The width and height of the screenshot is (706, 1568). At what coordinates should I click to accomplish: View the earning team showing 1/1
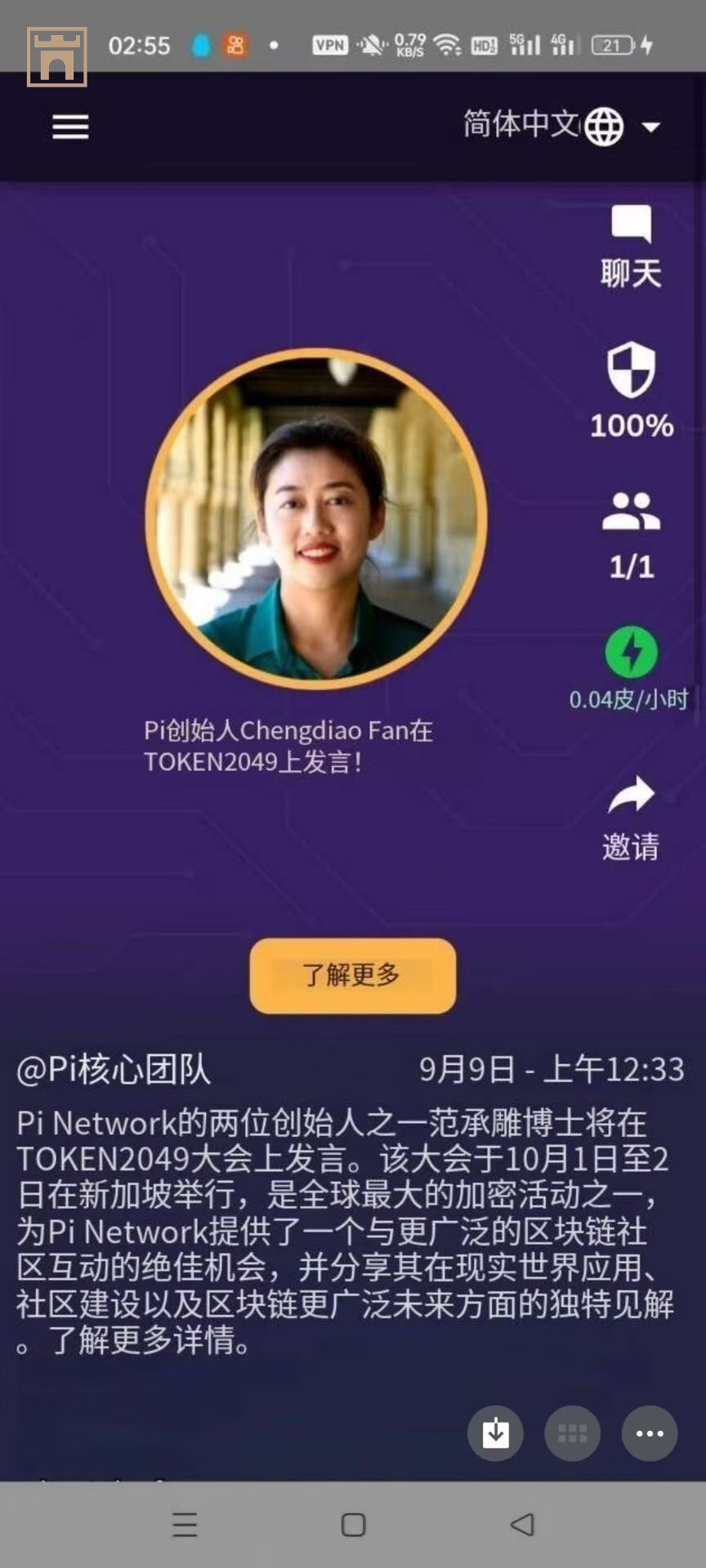coord(631,533)
